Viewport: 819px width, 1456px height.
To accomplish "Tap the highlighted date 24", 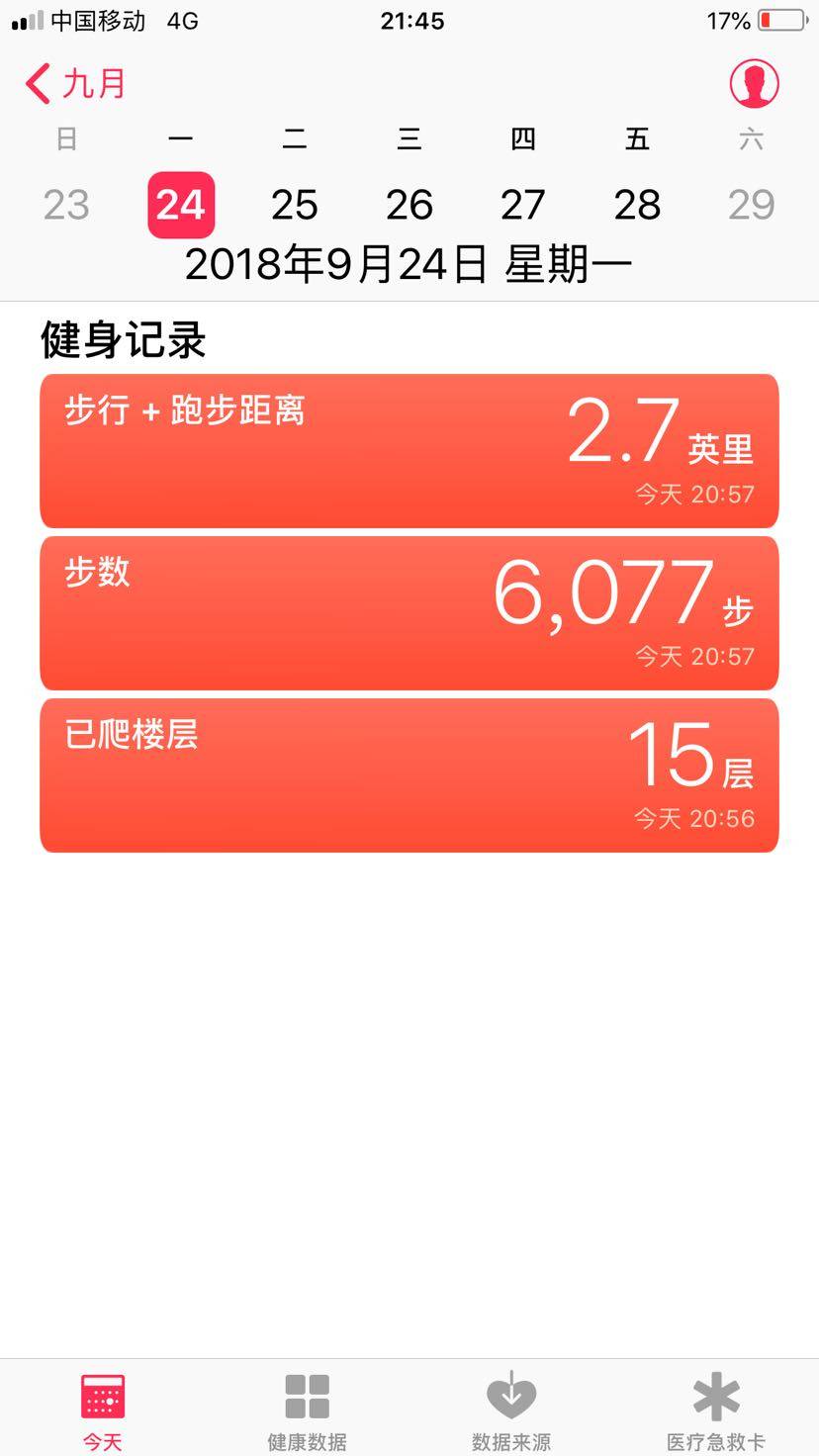I will coord(181,205).
